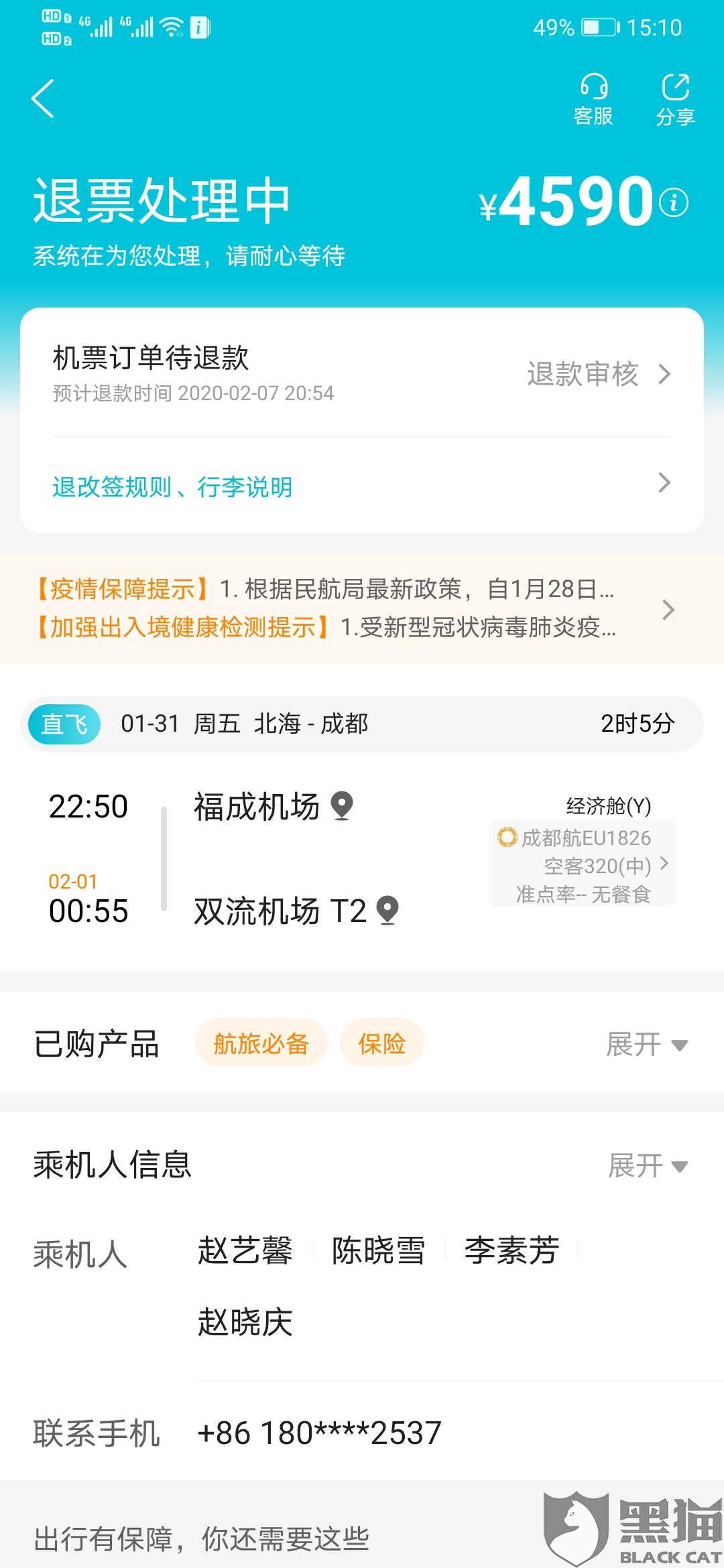This screenshot has height=1568, width=724.
Task: View flight details for 成都航EU1826
Action: 583,864
